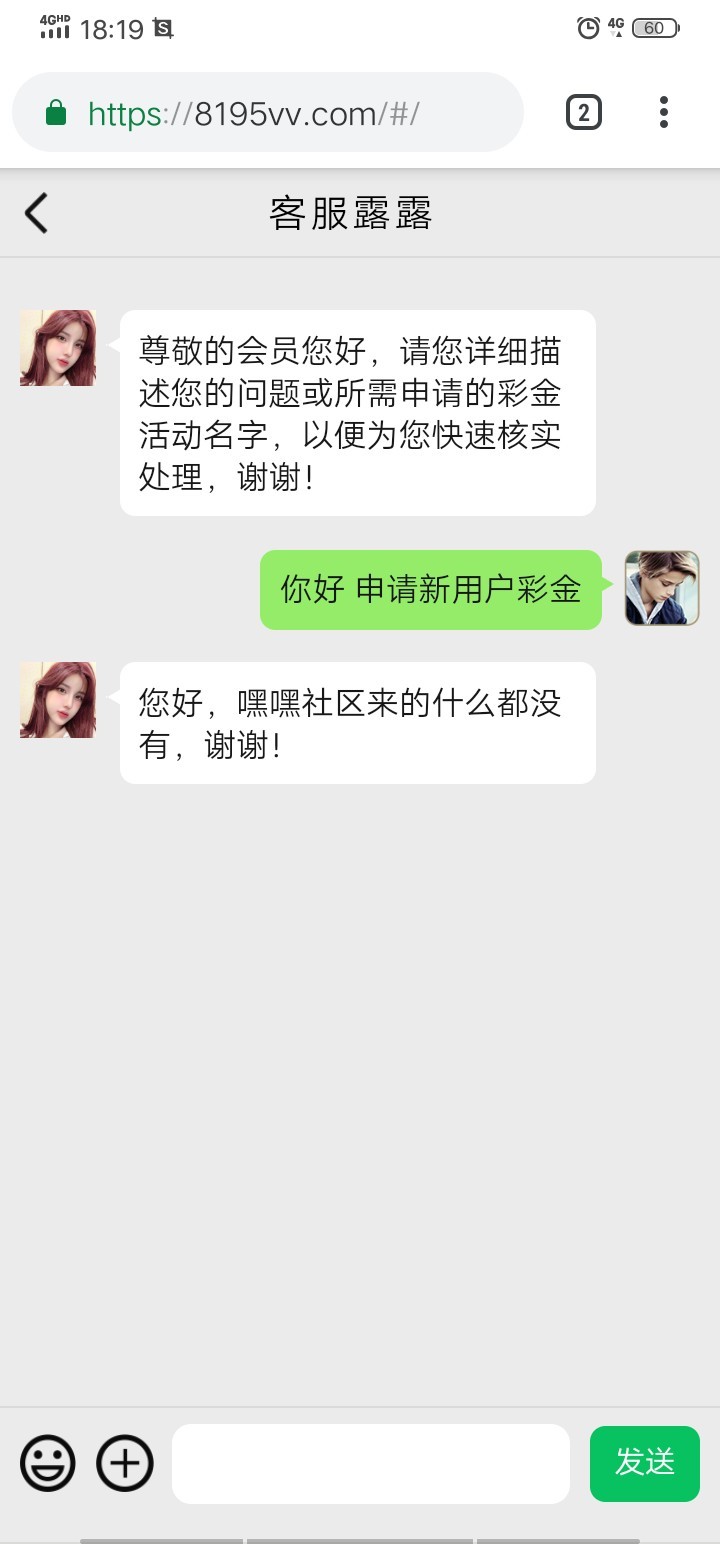This screenshot has width=720, height=1544.
Task: Focus the message input field
Action: (370, 1463)
